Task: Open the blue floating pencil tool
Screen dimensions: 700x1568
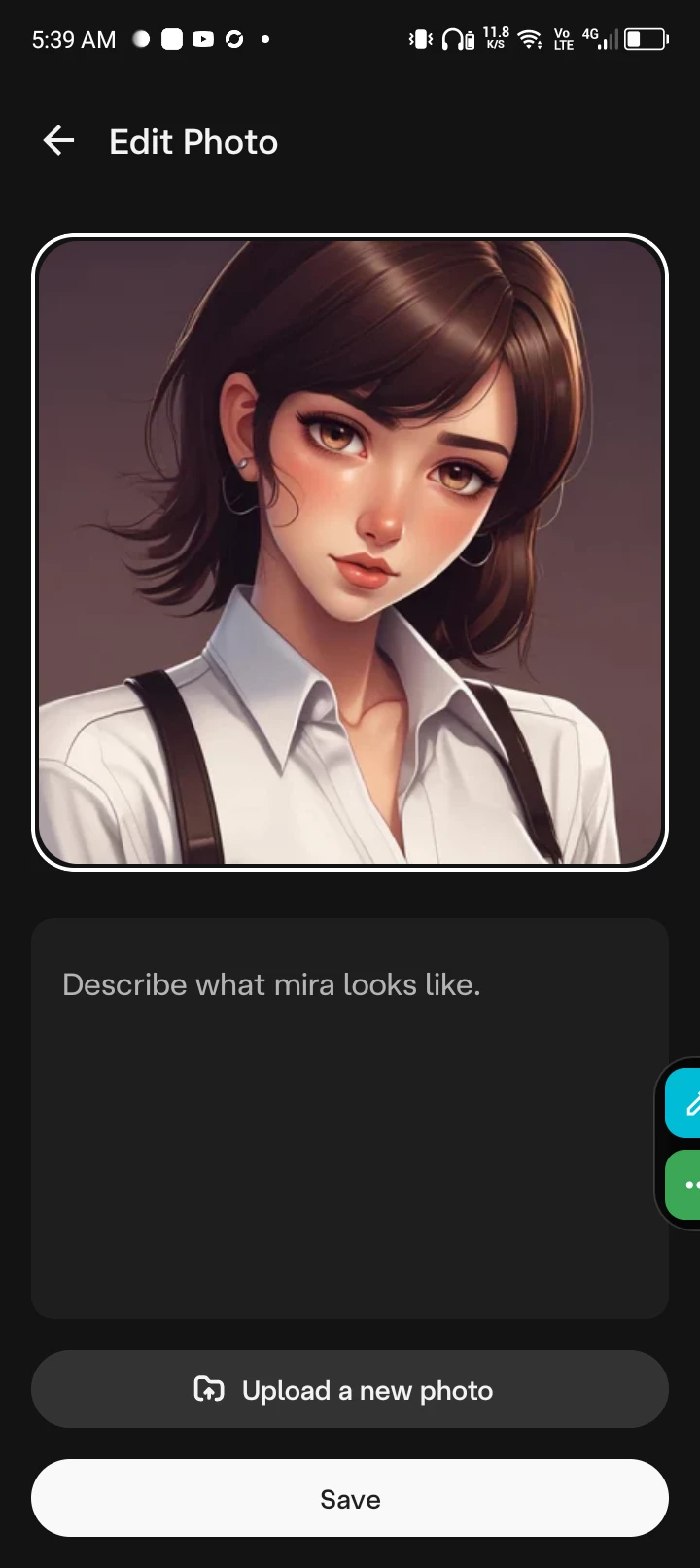Action: point(685,1103)
